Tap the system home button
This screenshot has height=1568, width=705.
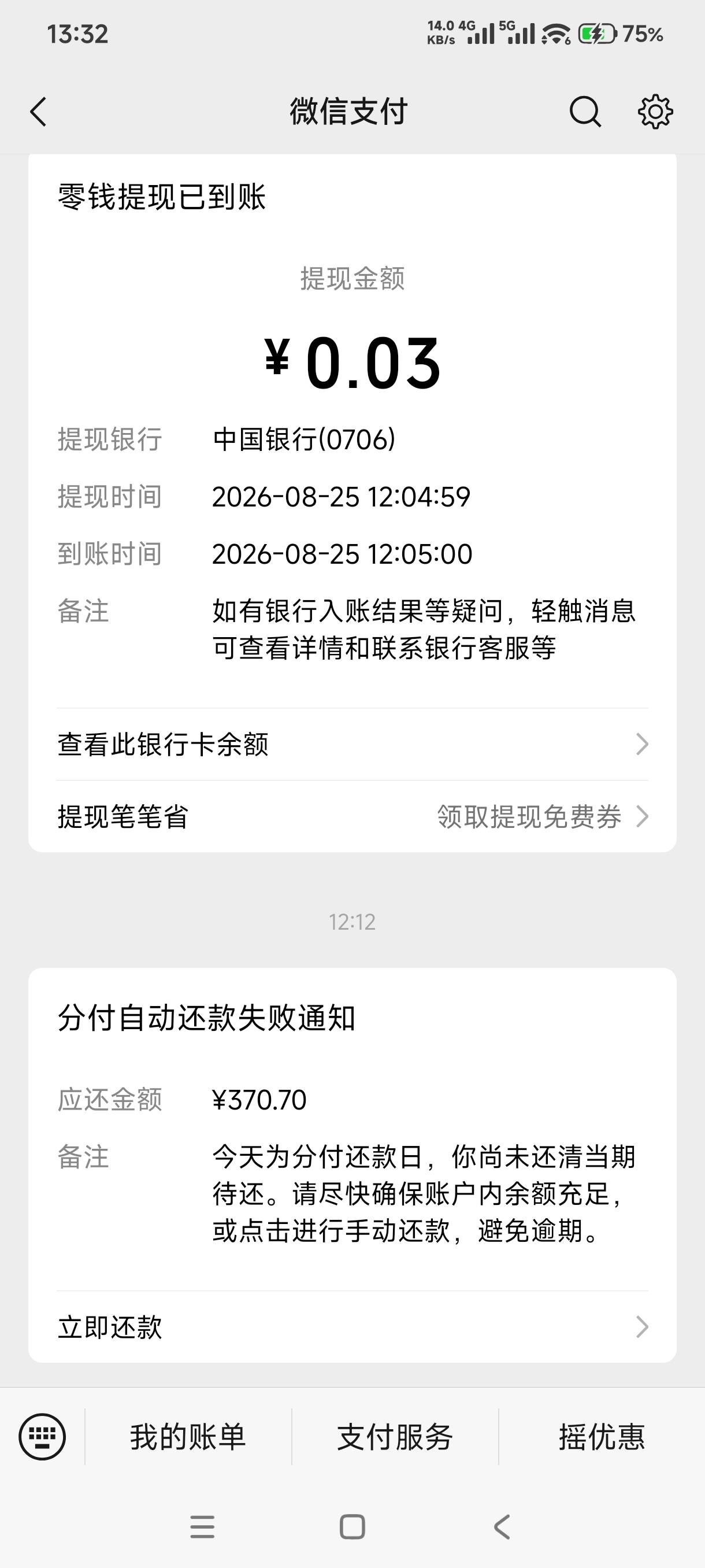352,1526
